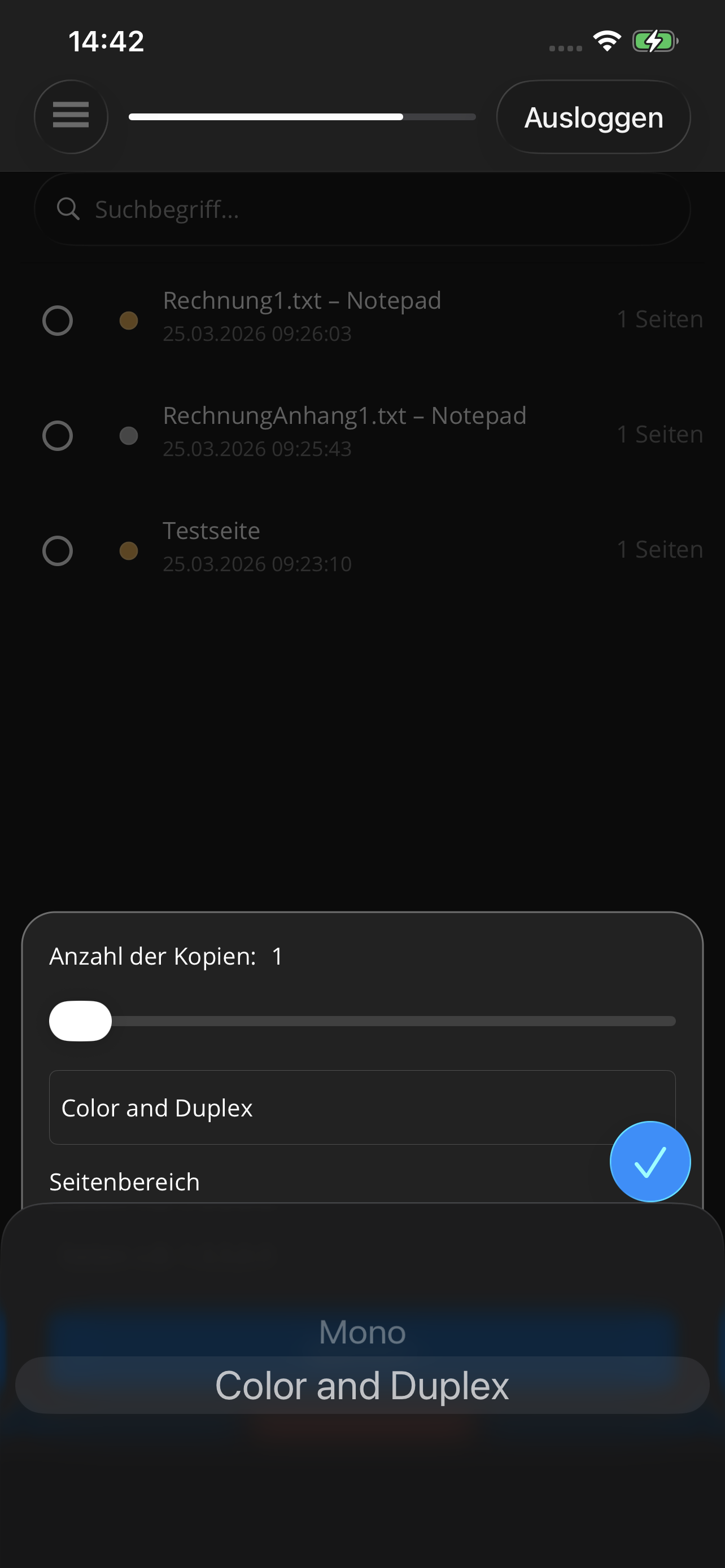Select the Testseite print job
Image resolution: width=725 pixels, height=1568 pixels.
click(x=58, y=550)
